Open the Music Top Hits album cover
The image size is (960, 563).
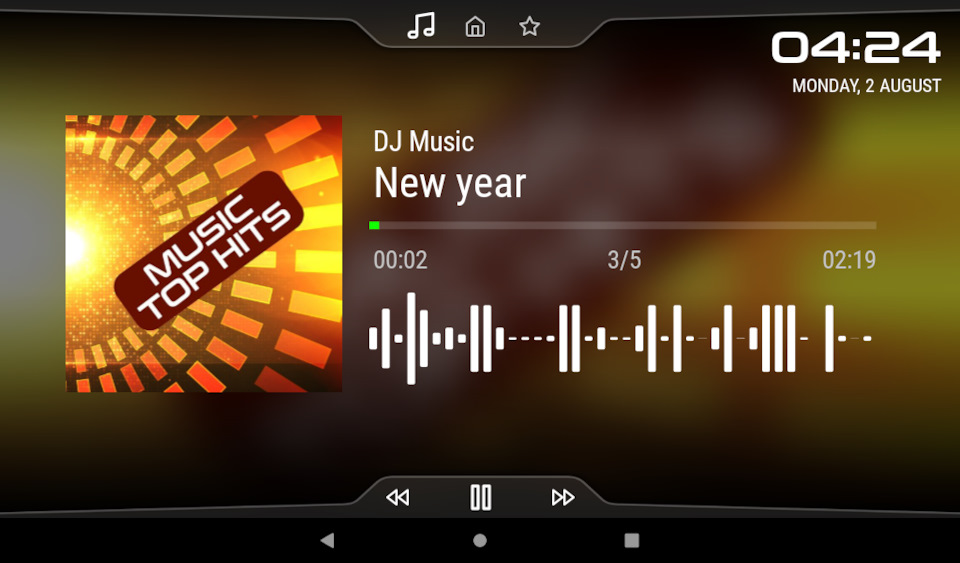204,254
